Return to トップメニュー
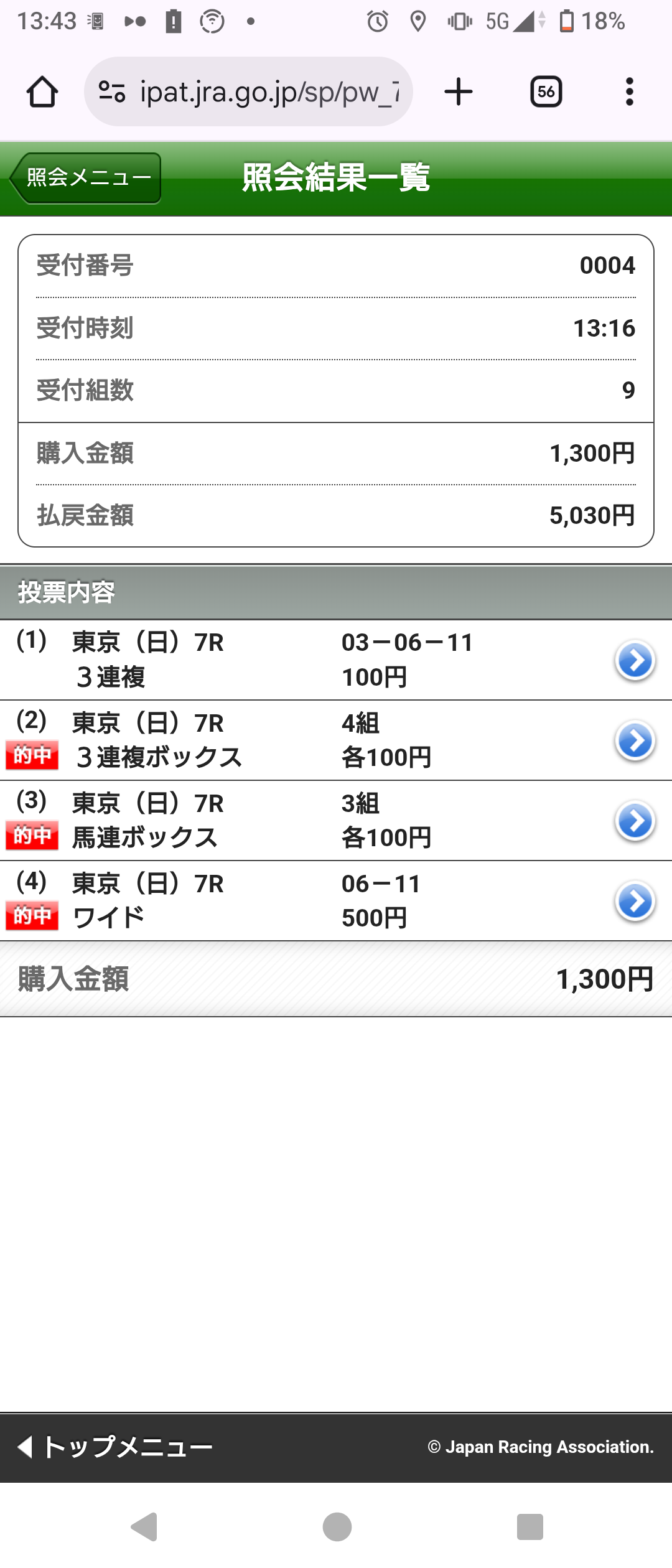672x1568 pixels. tap(115, 1447)
